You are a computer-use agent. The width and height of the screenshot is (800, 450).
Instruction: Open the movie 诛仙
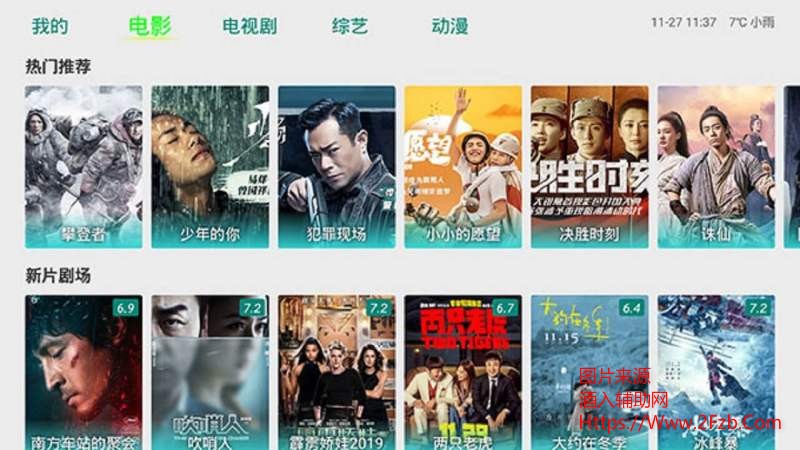pyautogui.click(x=716, y=166)
